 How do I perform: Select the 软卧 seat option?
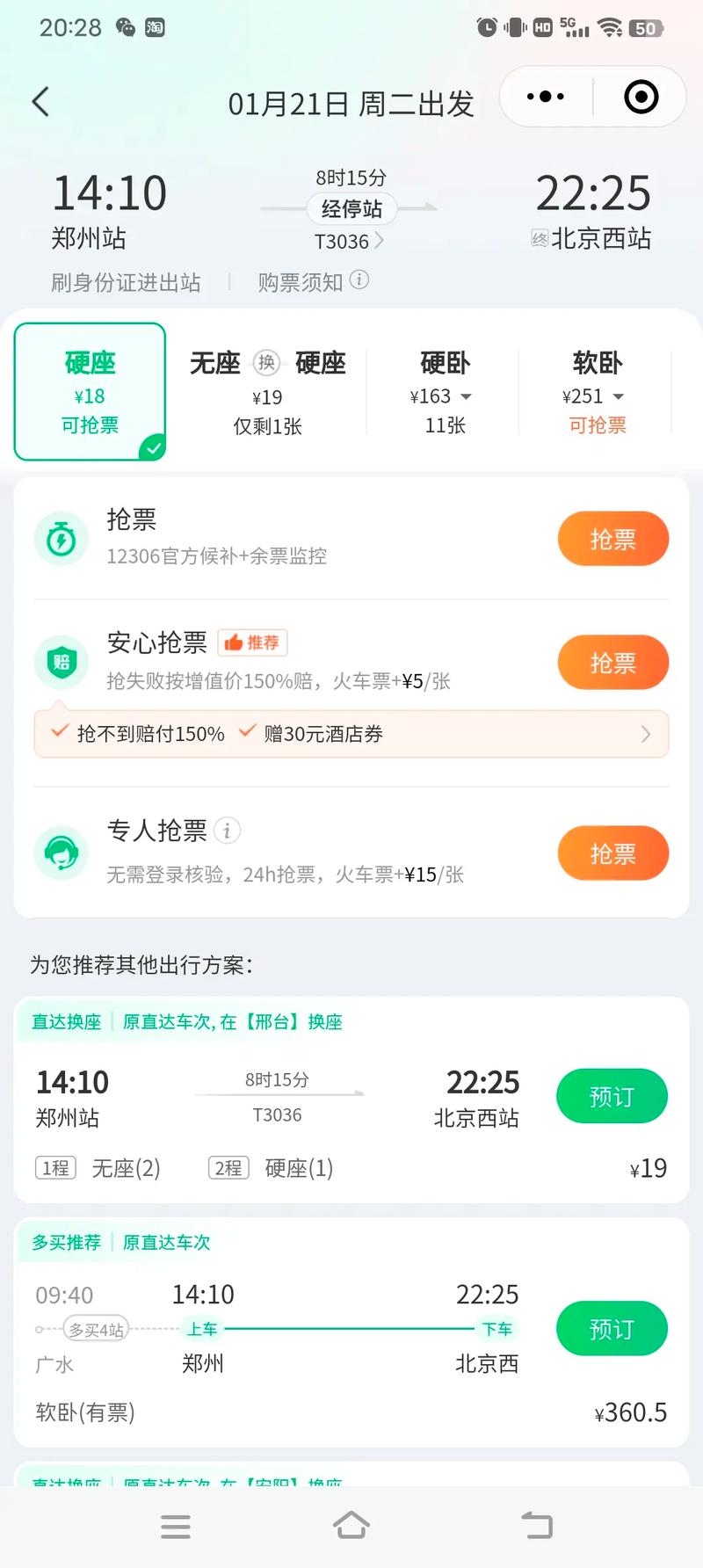[x=597, y=391]
